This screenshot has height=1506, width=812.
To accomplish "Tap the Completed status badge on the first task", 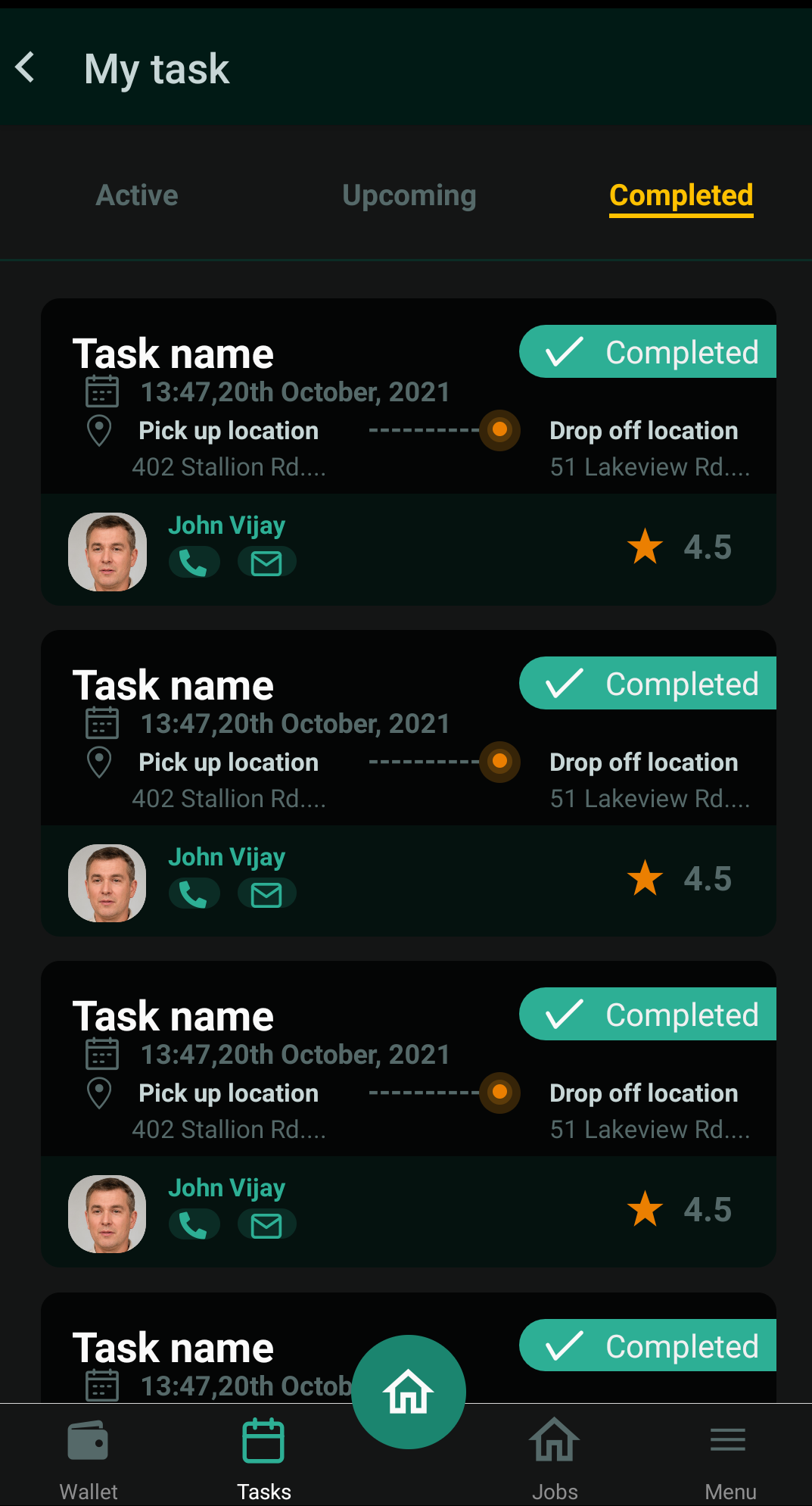I will [648, 351].
